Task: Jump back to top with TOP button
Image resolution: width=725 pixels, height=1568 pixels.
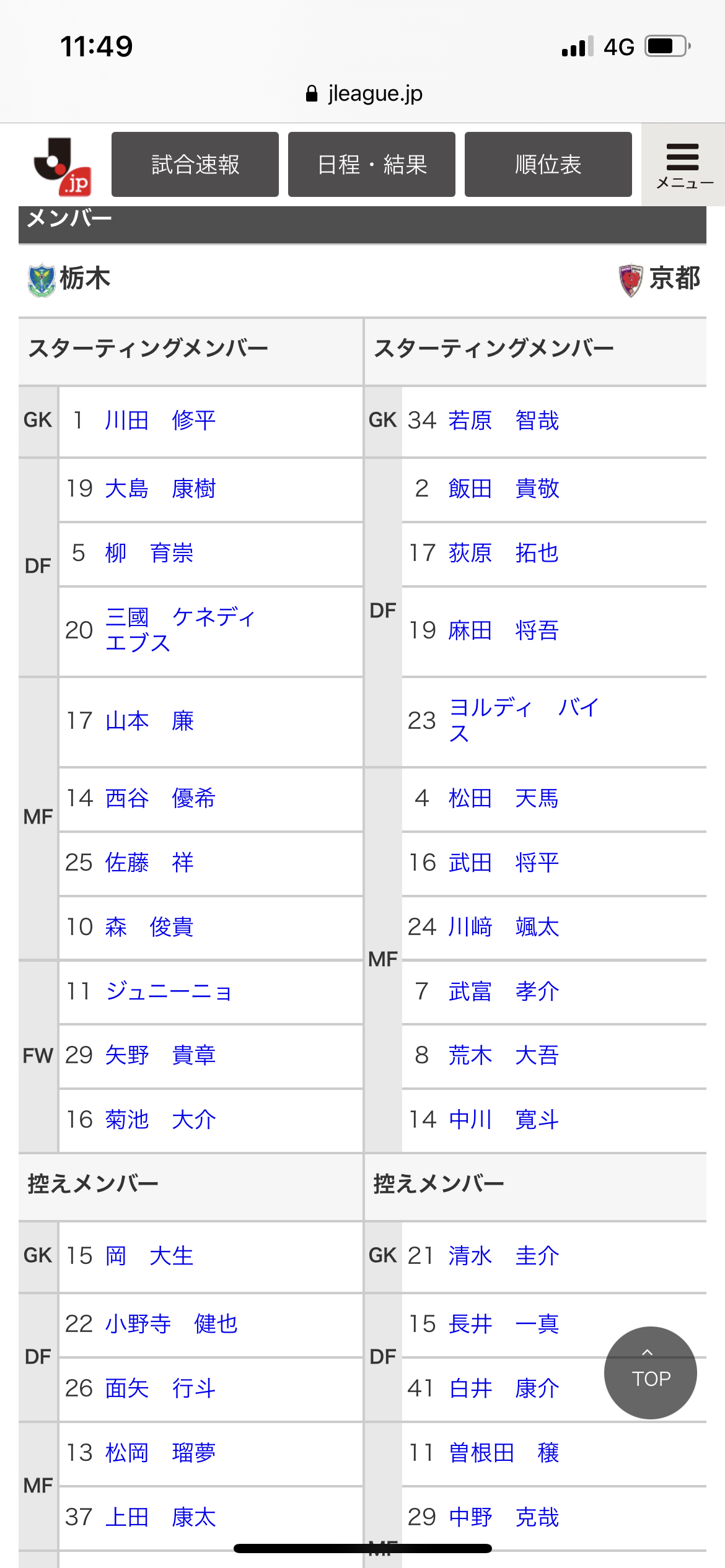Action: click(x=651, y=1372)
